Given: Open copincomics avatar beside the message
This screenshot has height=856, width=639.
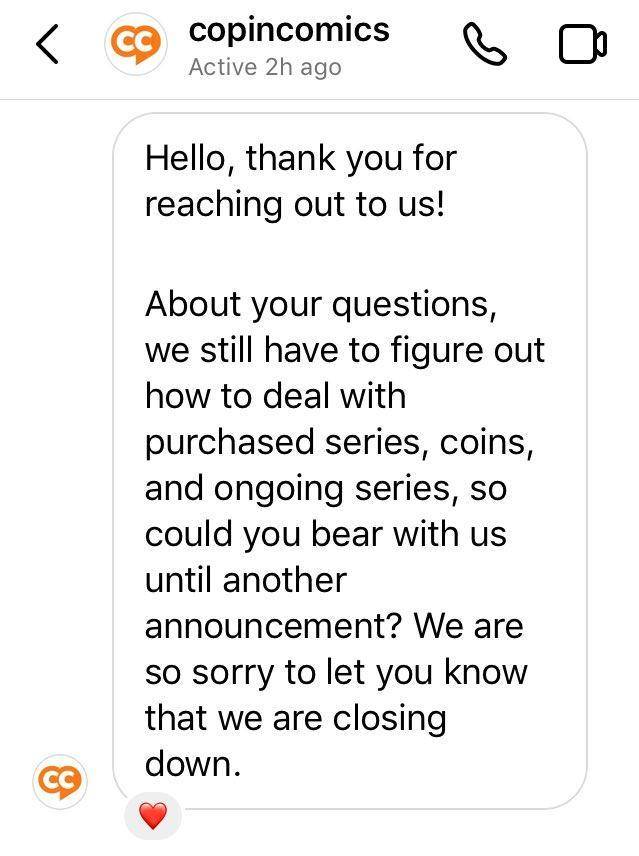Looking at the screenshot, I should [x=60, y=780].
